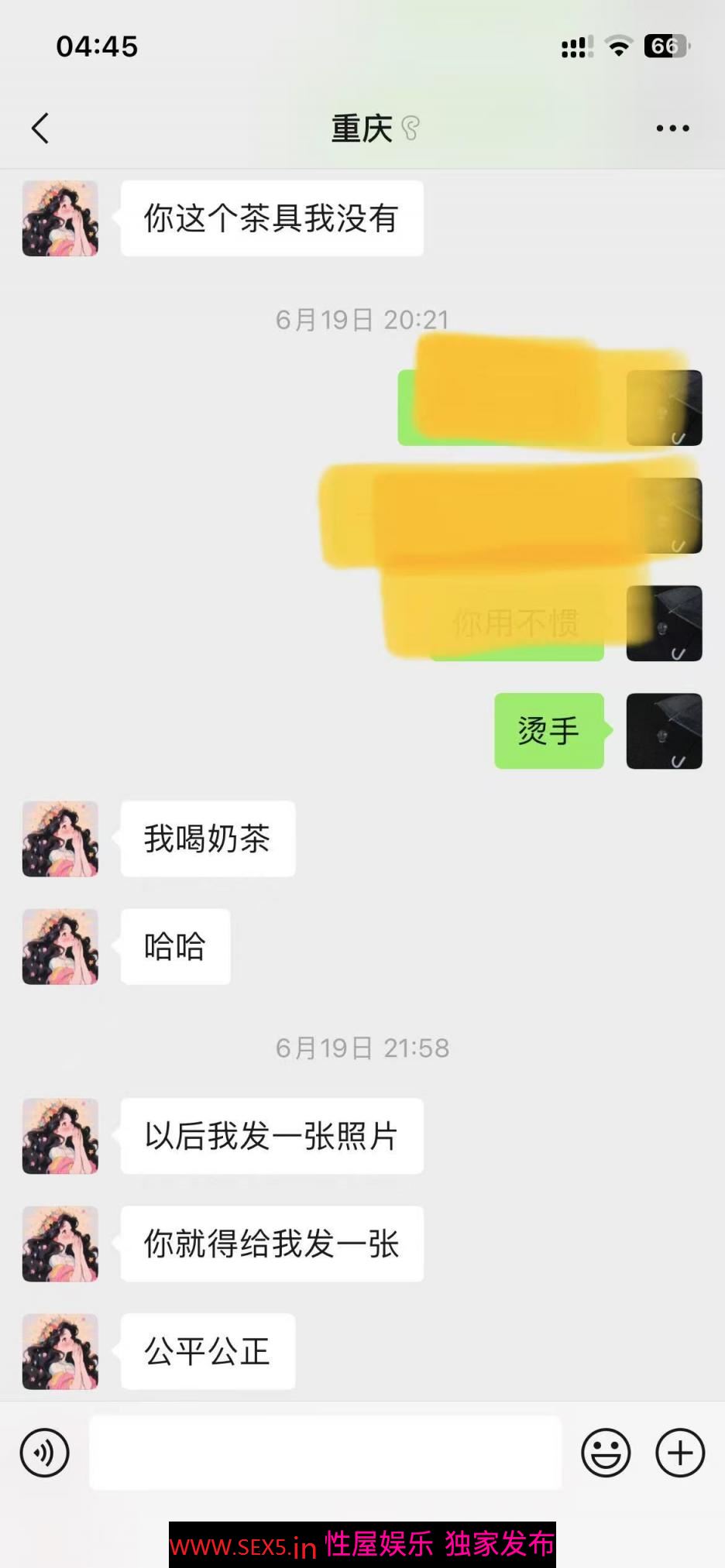Switch to voice message input
The width and height of the screenshot is (725, 1568).
click(x=45, y=1453)
